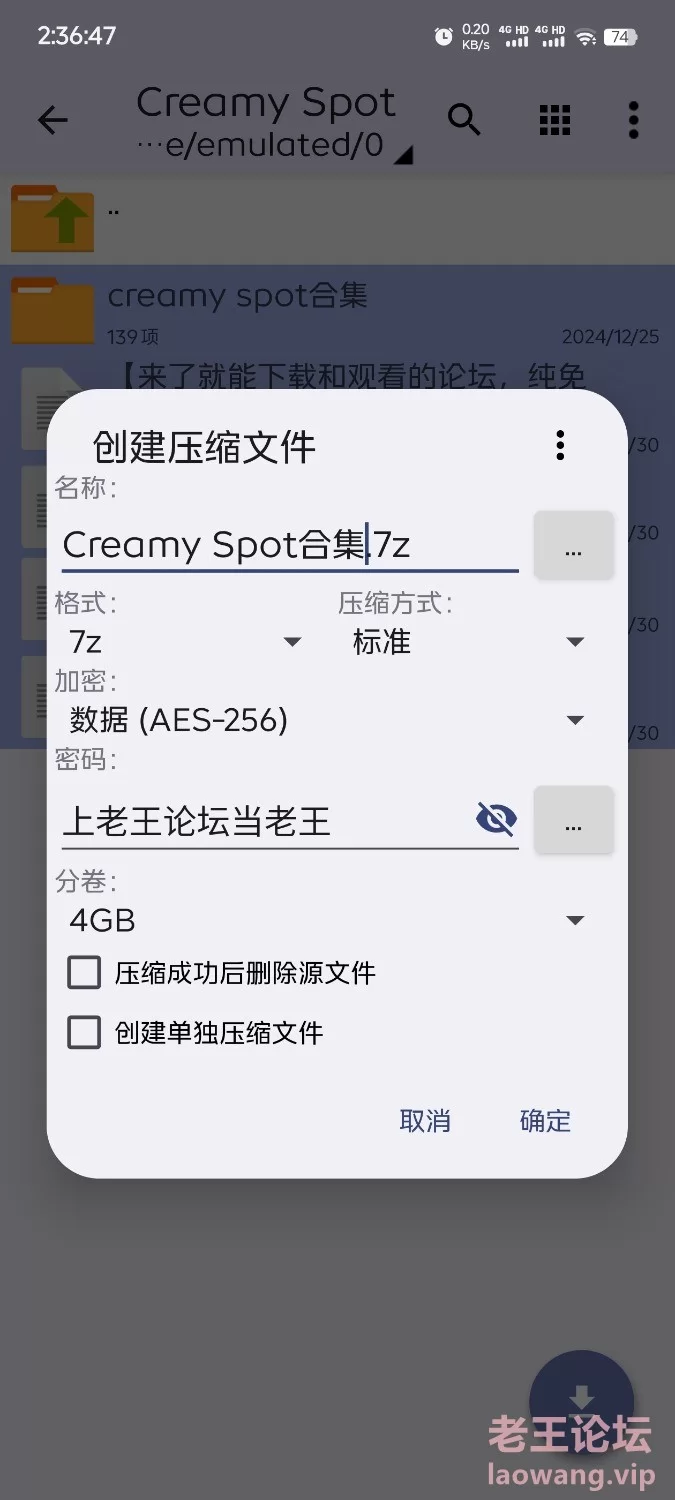The width and height of the screenshot is (675, 1500).
Task: Expand the 7z format dropdown
Action: coord(185,641)
